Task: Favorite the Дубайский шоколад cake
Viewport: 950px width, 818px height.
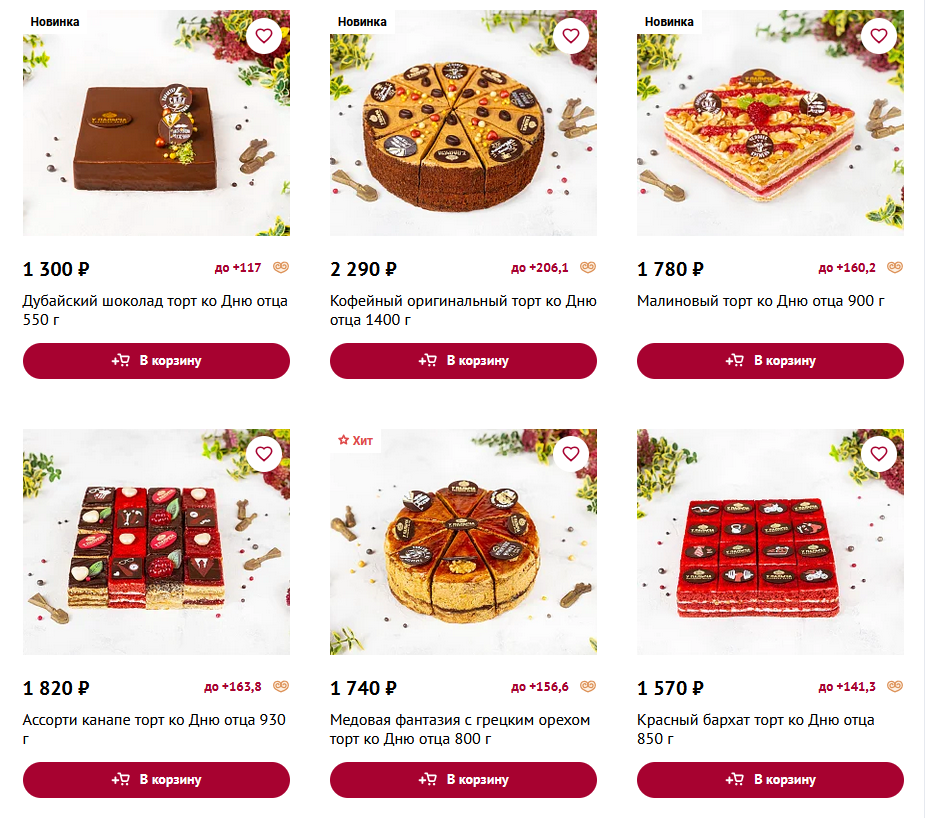Action: pyautogui.click(x=264, y=36)
